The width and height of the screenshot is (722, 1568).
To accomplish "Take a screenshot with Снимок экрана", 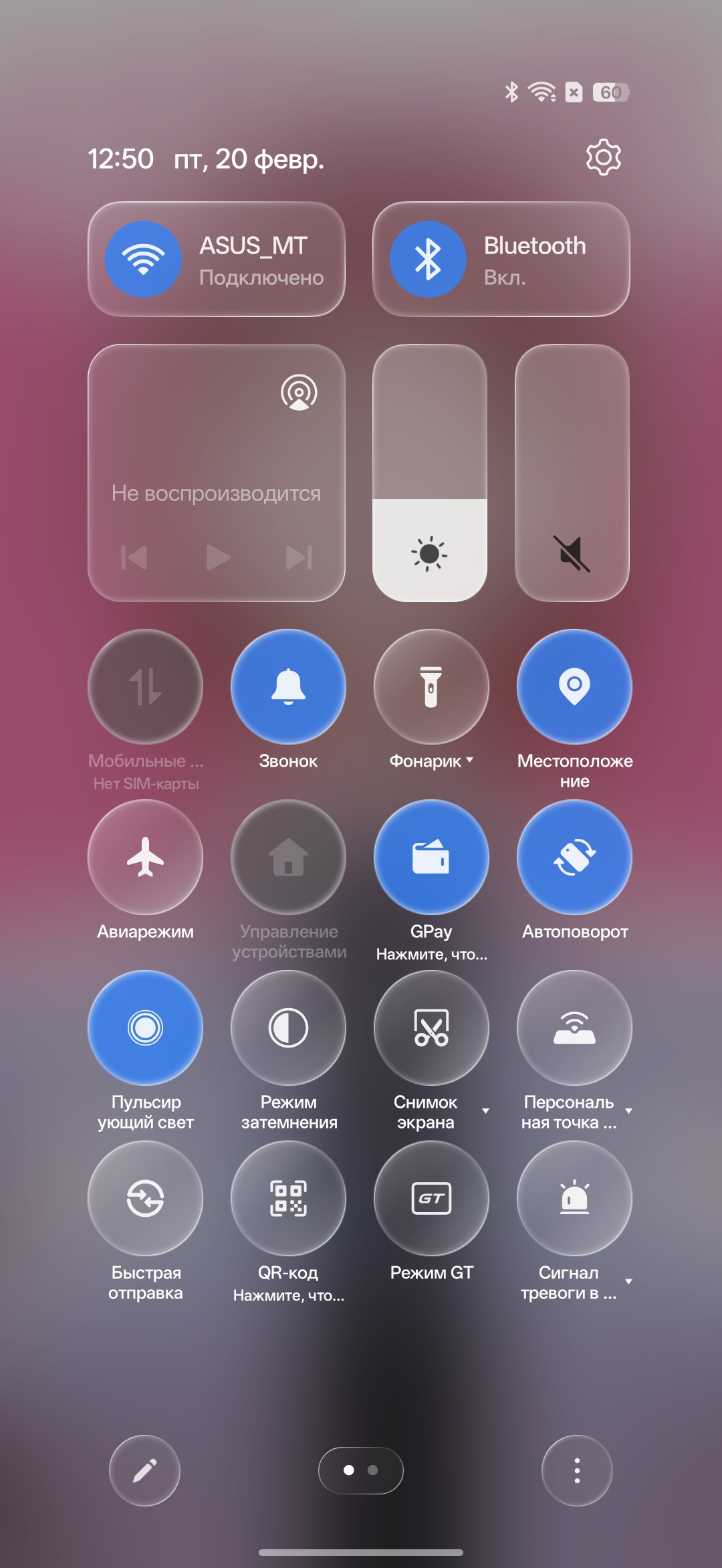I will point(431,1027).
